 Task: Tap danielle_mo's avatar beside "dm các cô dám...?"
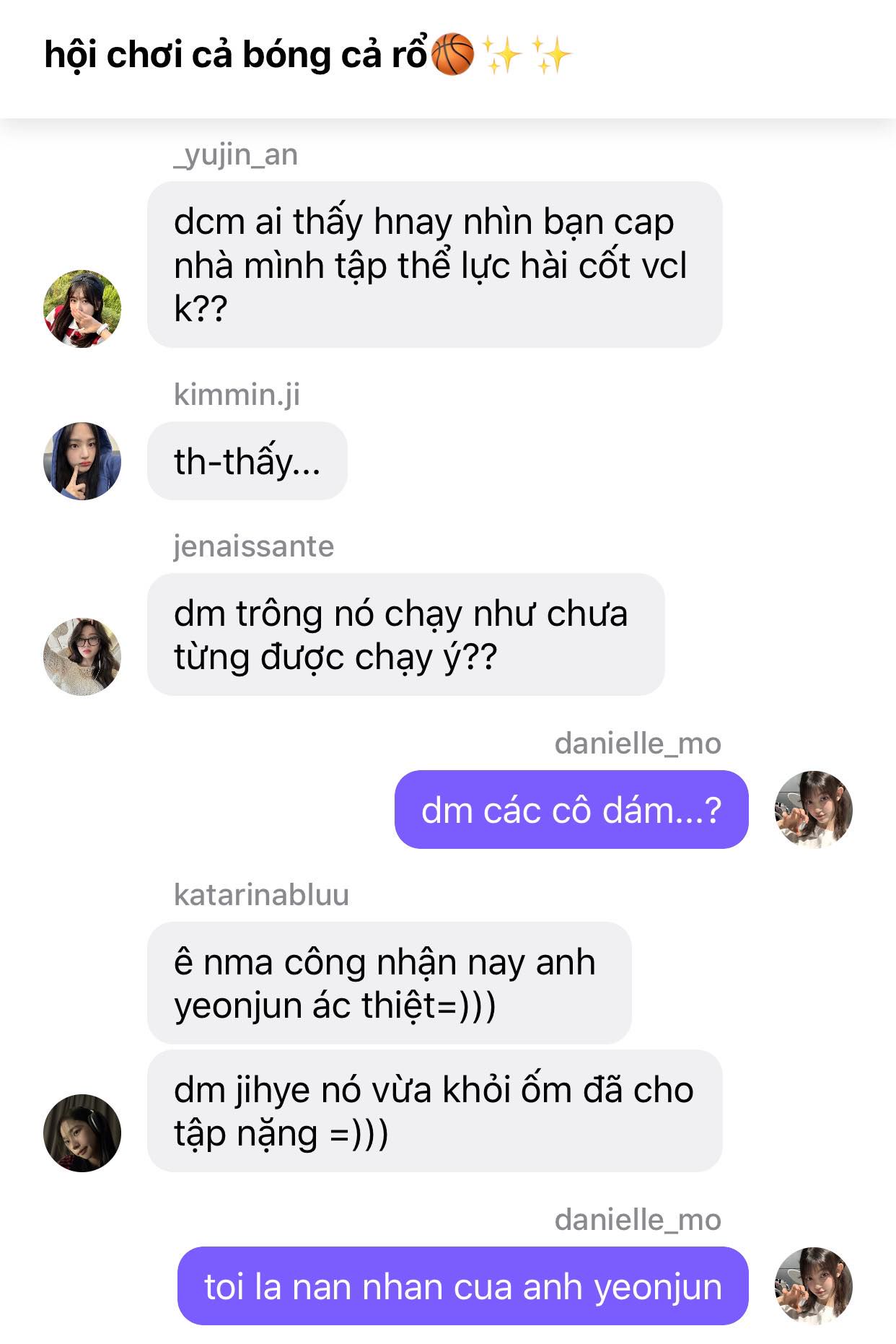pyautogui.click(x=813, y=809)
